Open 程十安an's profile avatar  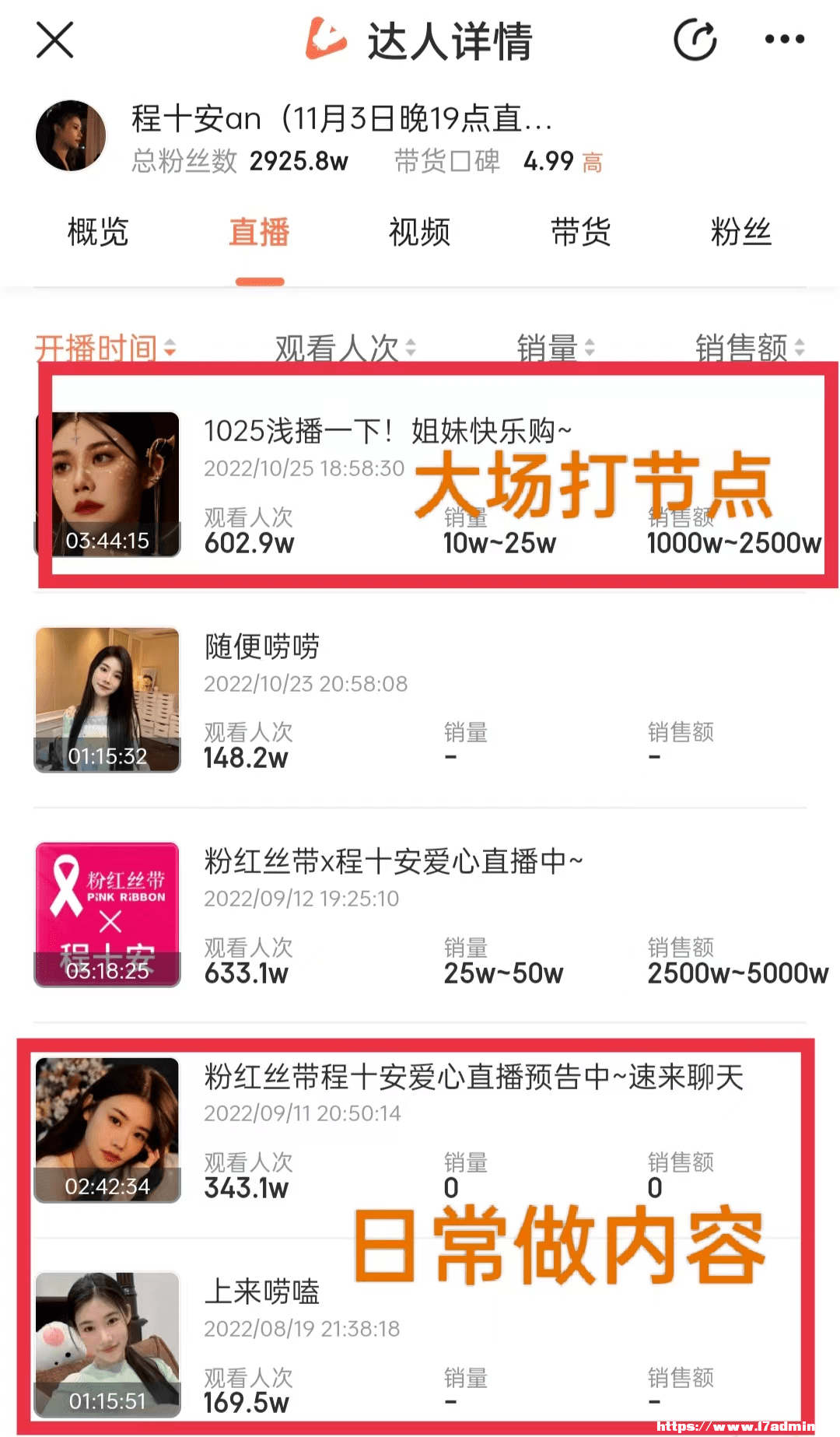coord(71,135)
